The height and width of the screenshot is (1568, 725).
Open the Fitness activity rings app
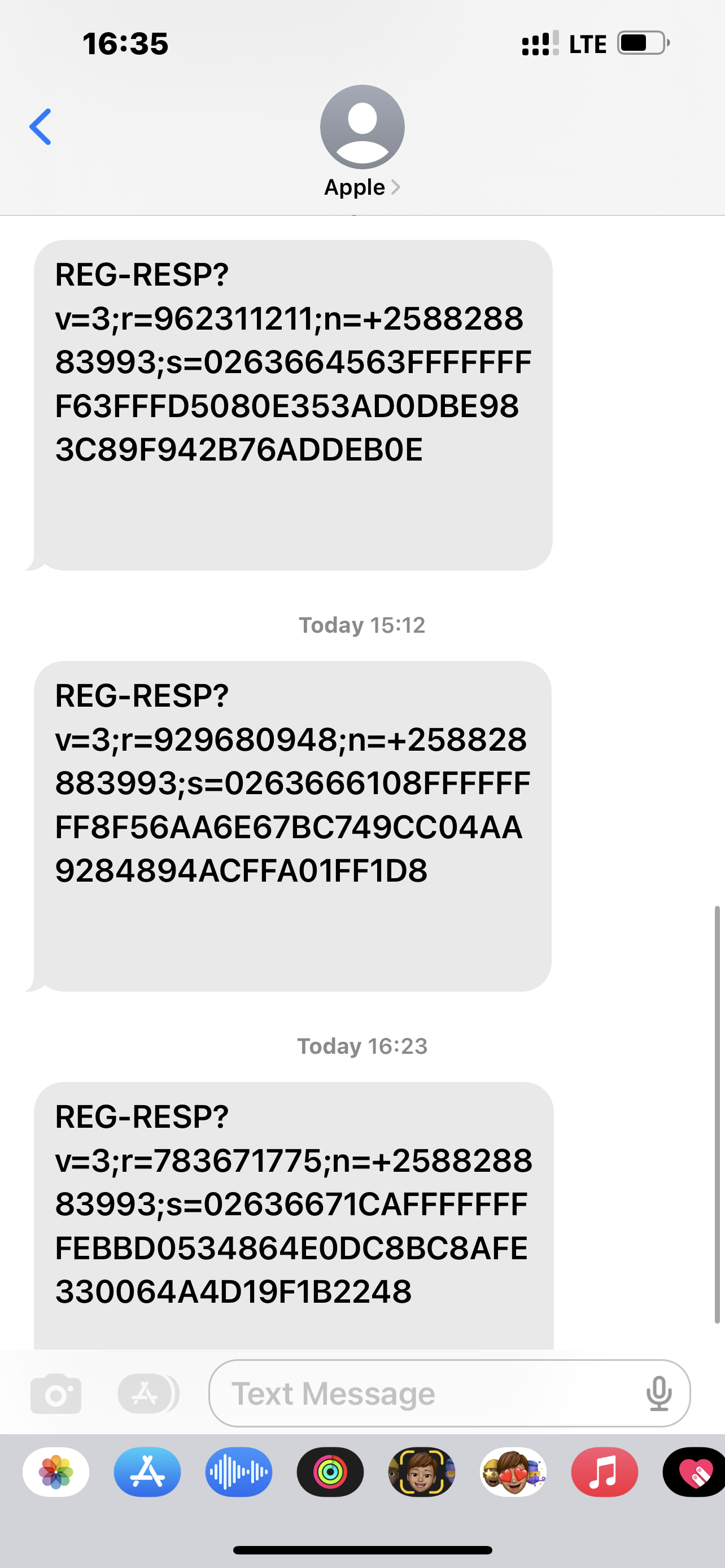tap(330, 1472)
